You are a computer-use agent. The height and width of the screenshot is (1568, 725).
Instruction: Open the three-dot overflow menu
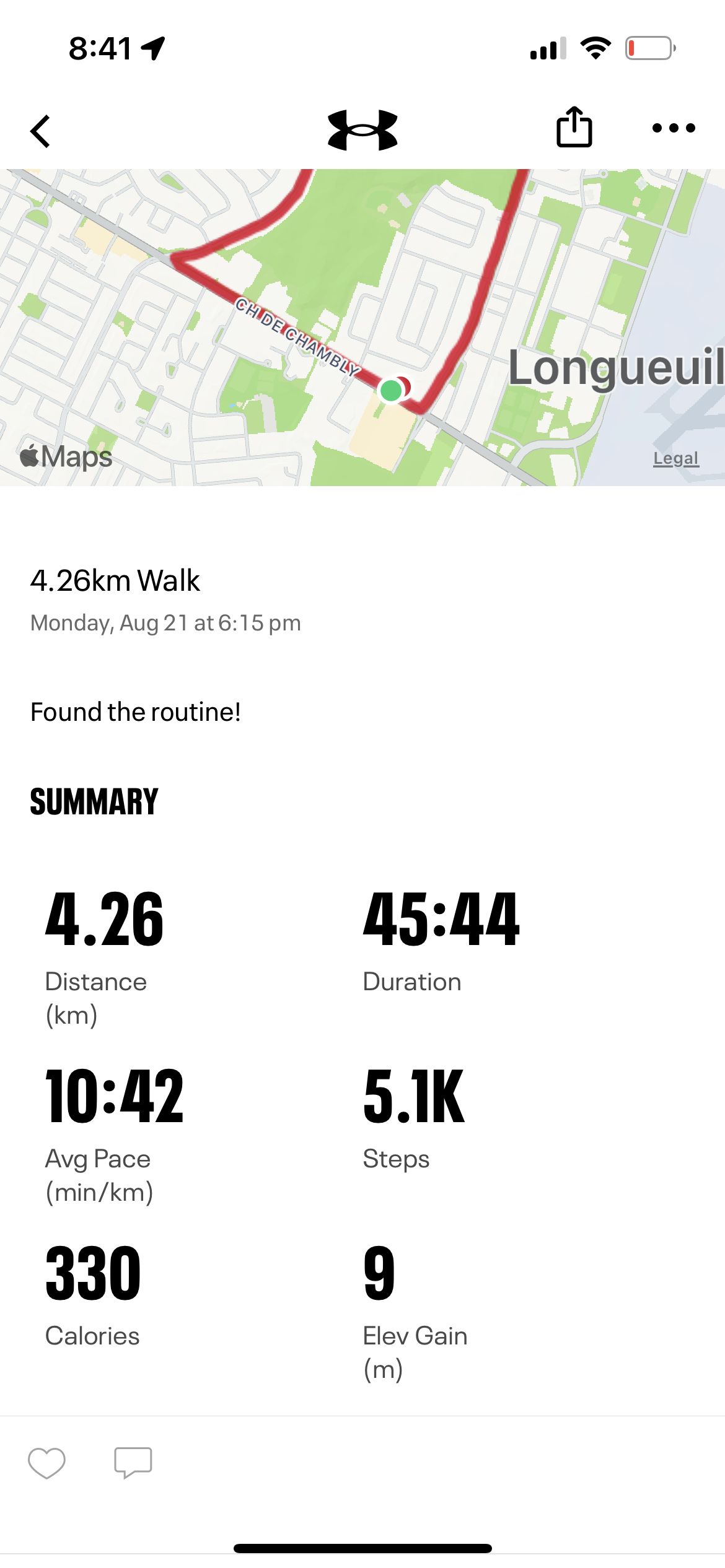click(x=674, y=128)
